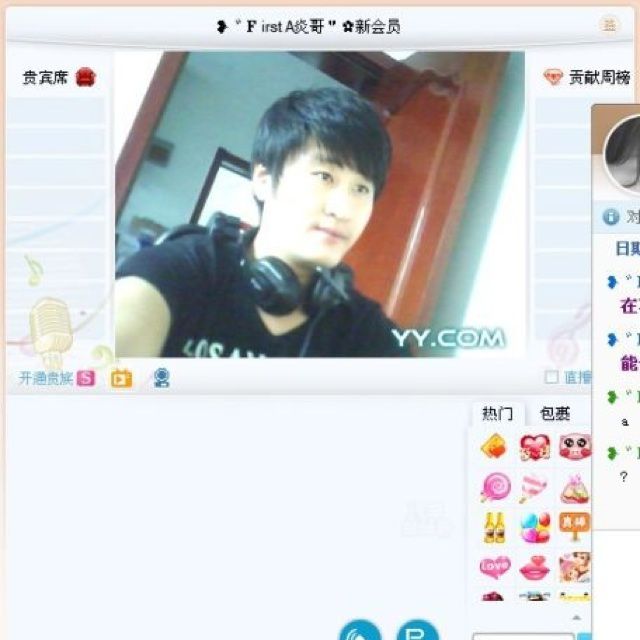Select the lollipop gift
This screenshot has height=640, width=640.
coord(495,487)
